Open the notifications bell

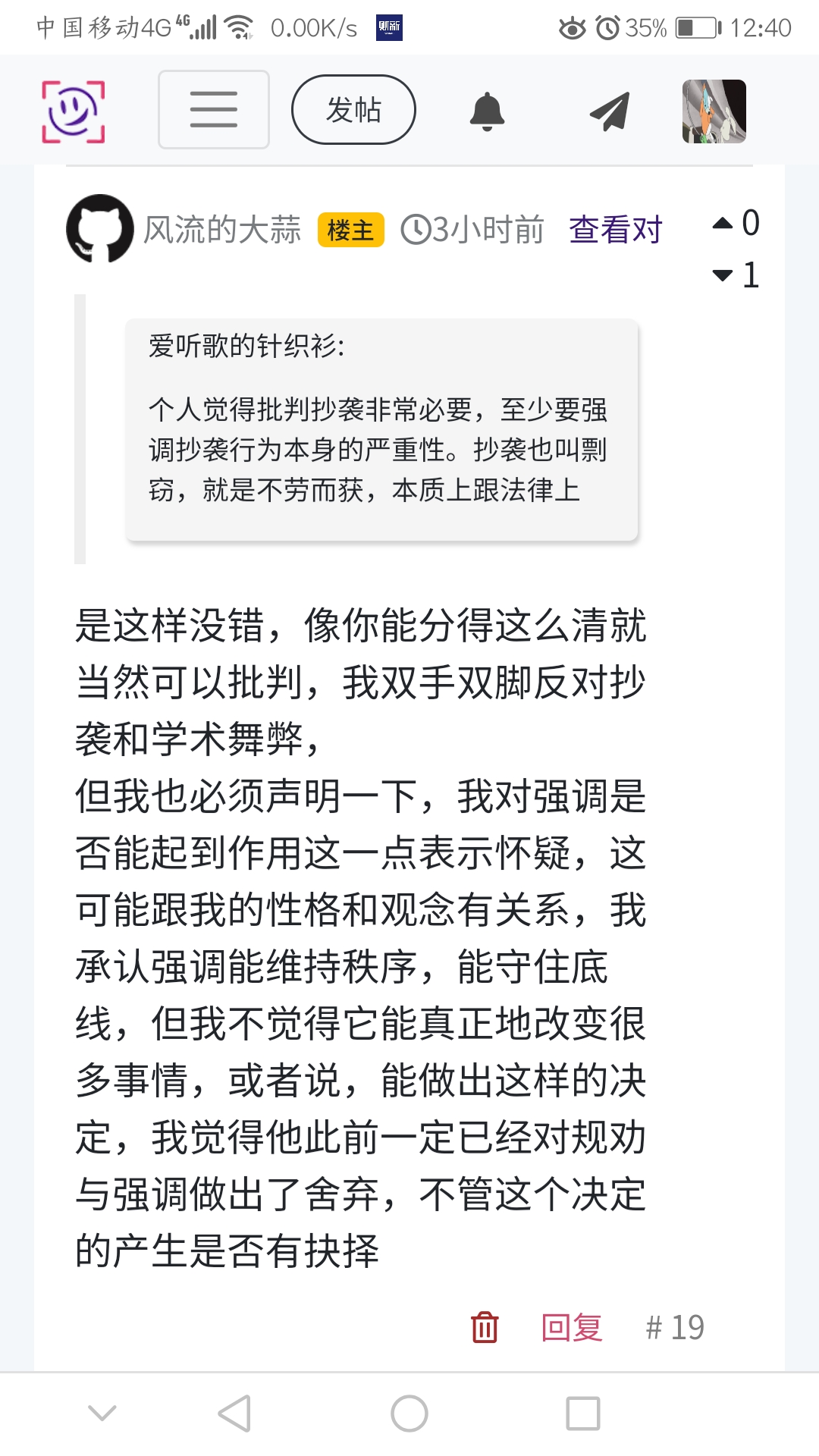point(487,111)
